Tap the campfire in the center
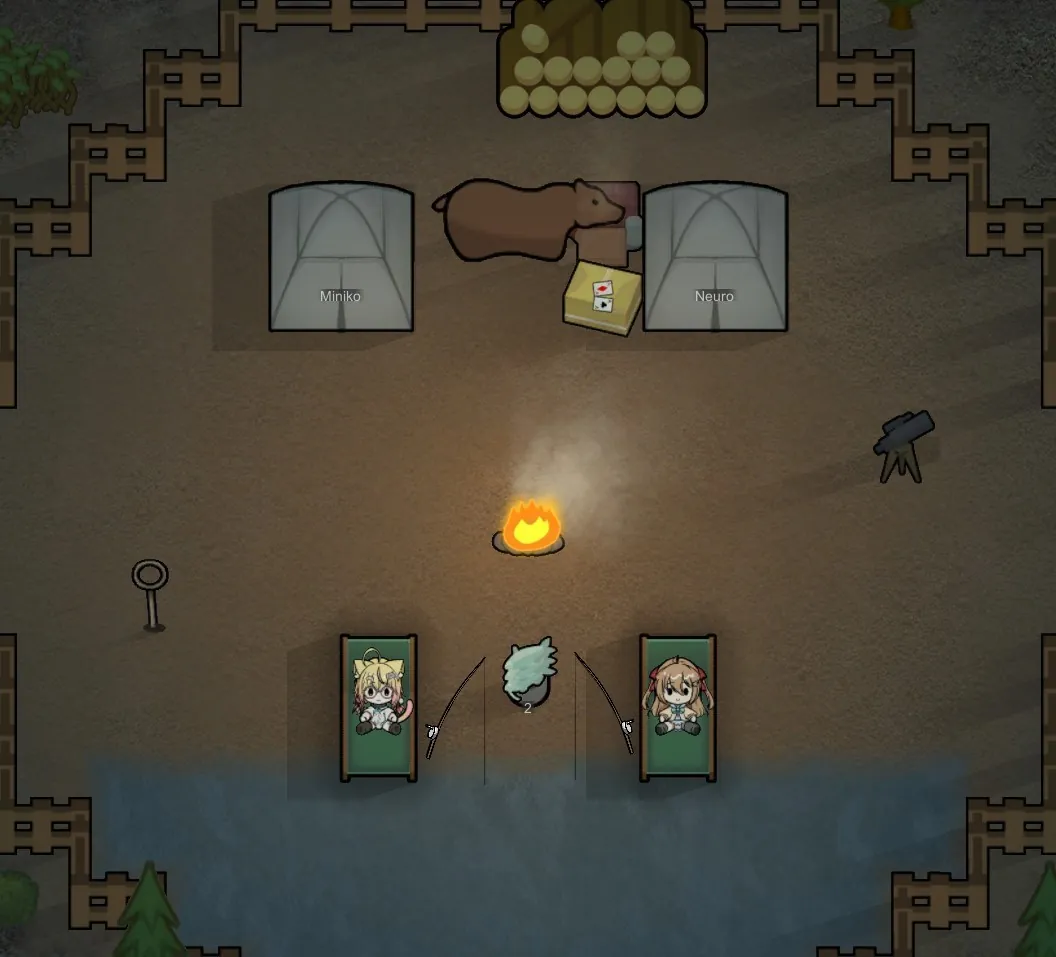1056x957 pixels. click(530, 528)
